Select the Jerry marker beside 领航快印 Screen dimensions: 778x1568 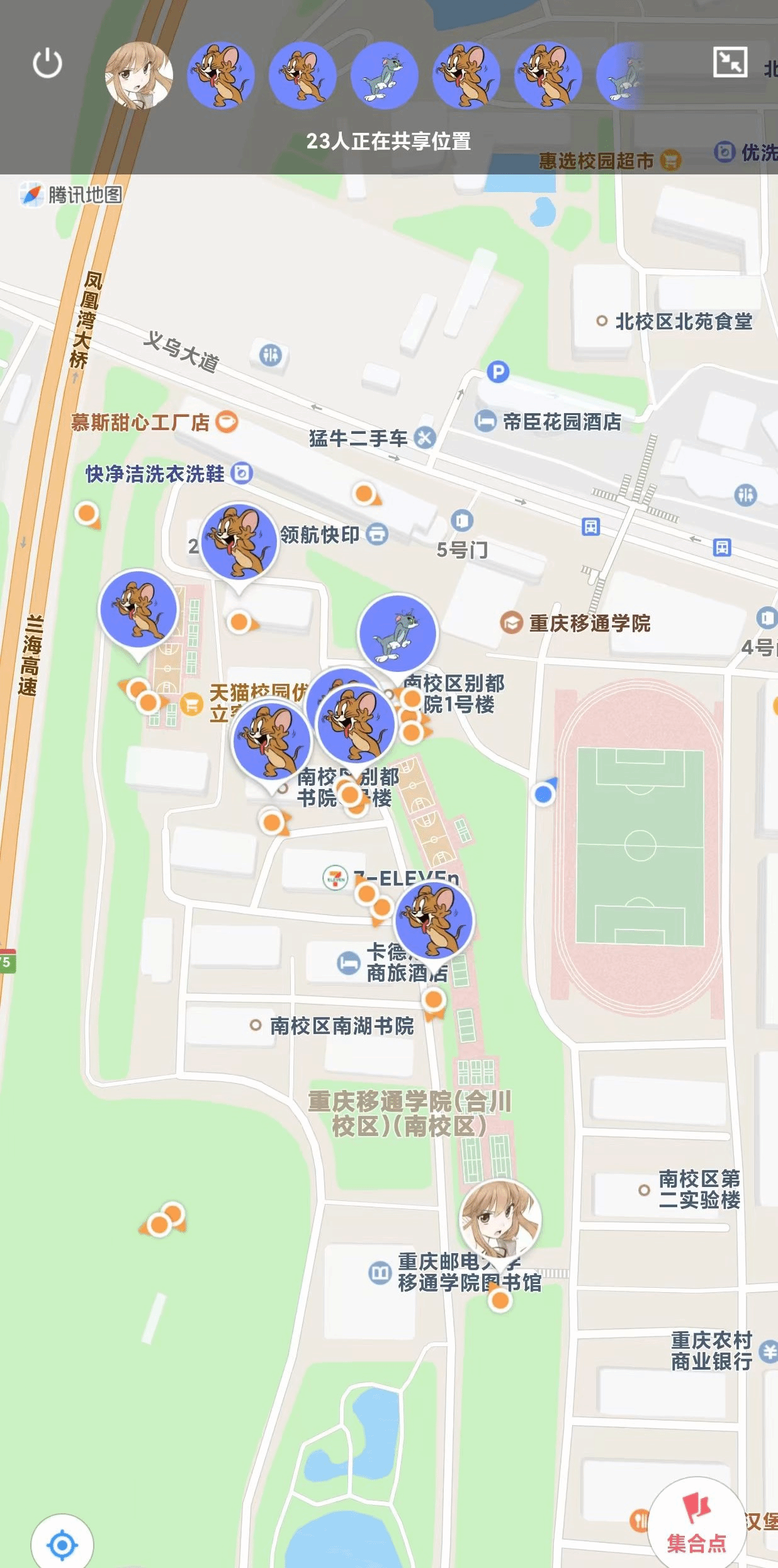(x=239, y=542)
